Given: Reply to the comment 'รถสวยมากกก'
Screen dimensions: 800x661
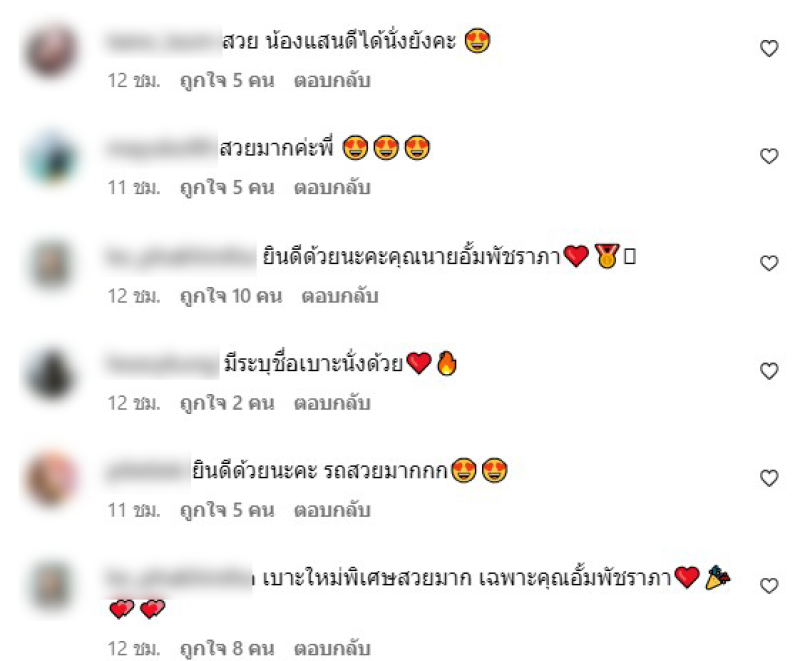Looking at the screenshot, I should [331, 511].
